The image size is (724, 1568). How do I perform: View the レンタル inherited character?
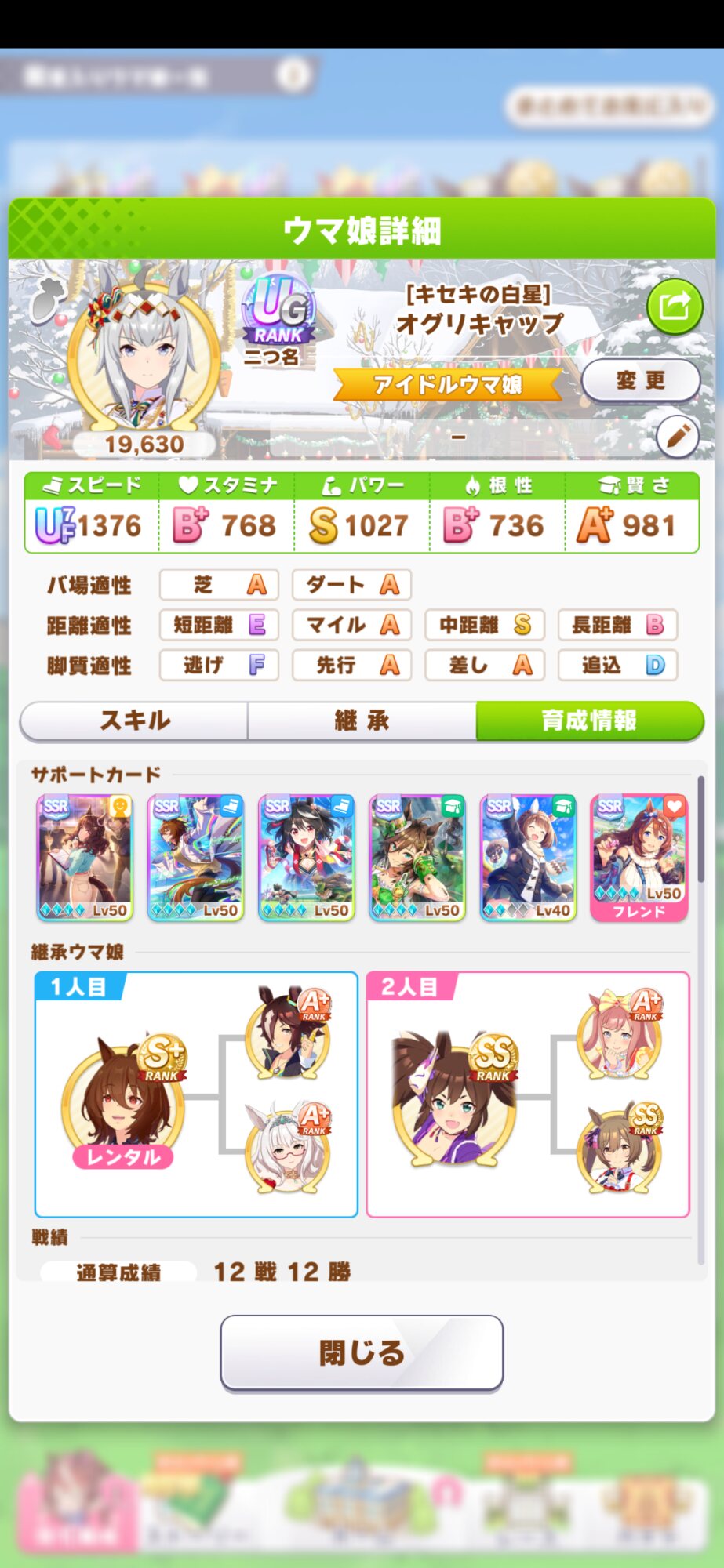pyautogui.click(x=123, y=1098)
